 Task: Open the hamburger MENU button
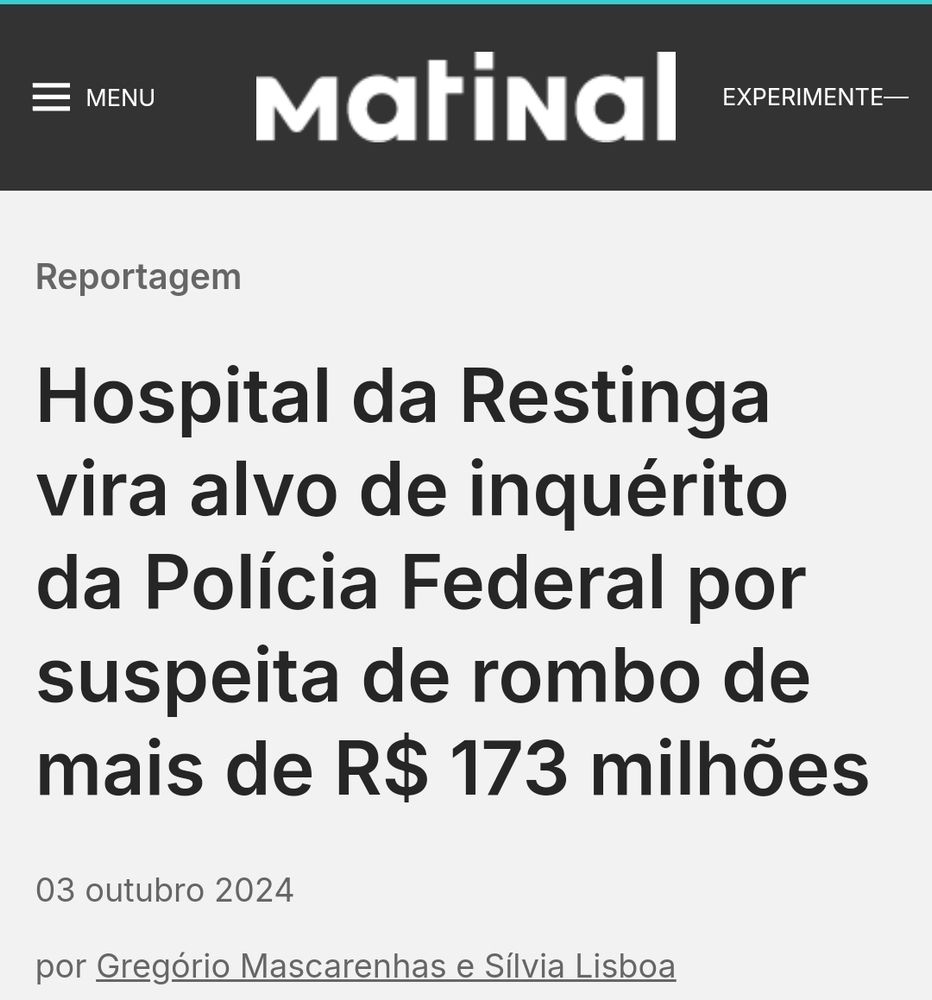[94, 98]
